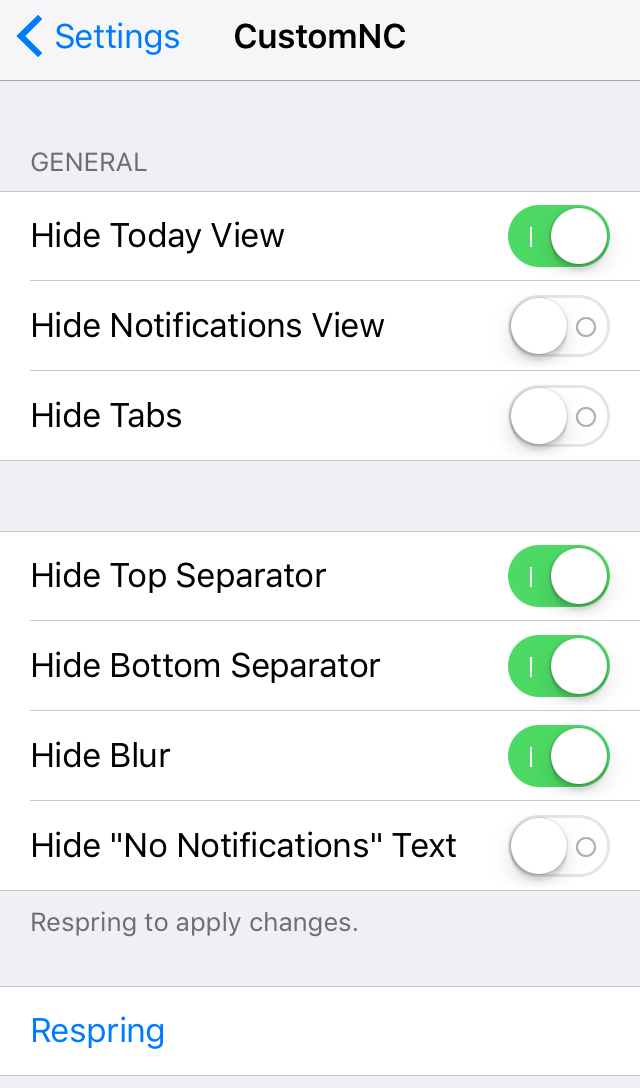The height and width of the screenshot is (1089, 640).
Task: Toggle Hide Tabs on
Action: coord(558,416)
